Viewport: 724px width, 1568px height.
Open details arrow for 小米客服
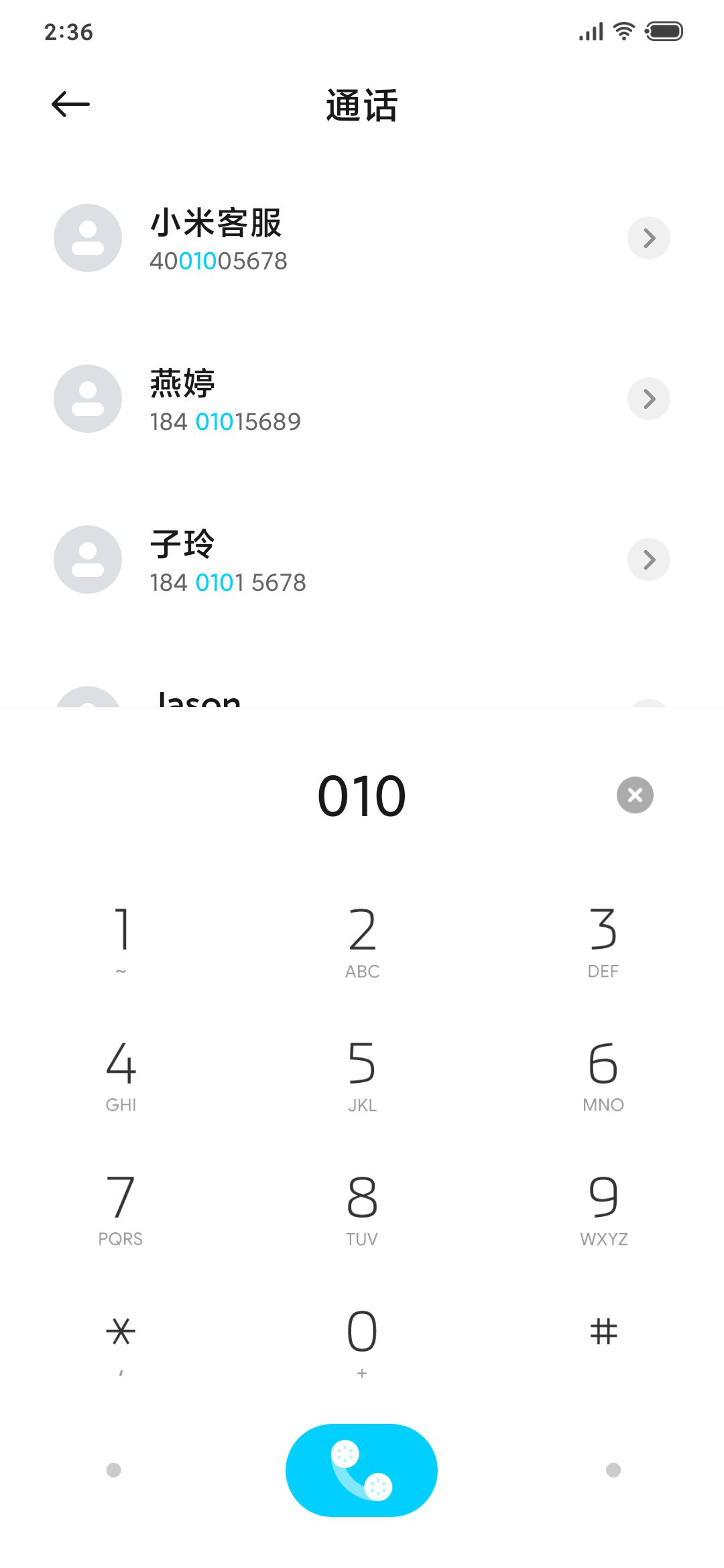click(648, 238)
